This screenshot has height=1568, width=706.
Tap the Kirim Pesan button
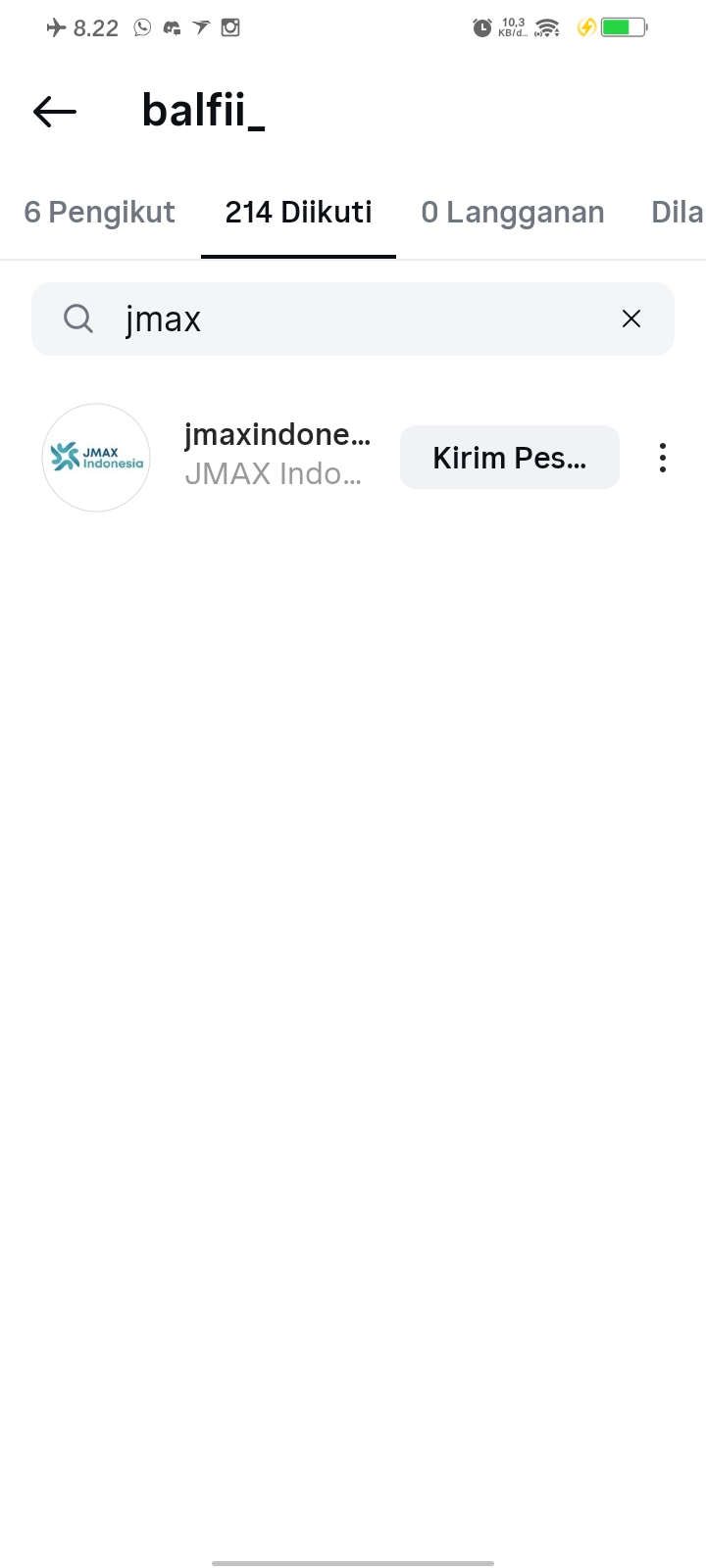coord(509,458)
